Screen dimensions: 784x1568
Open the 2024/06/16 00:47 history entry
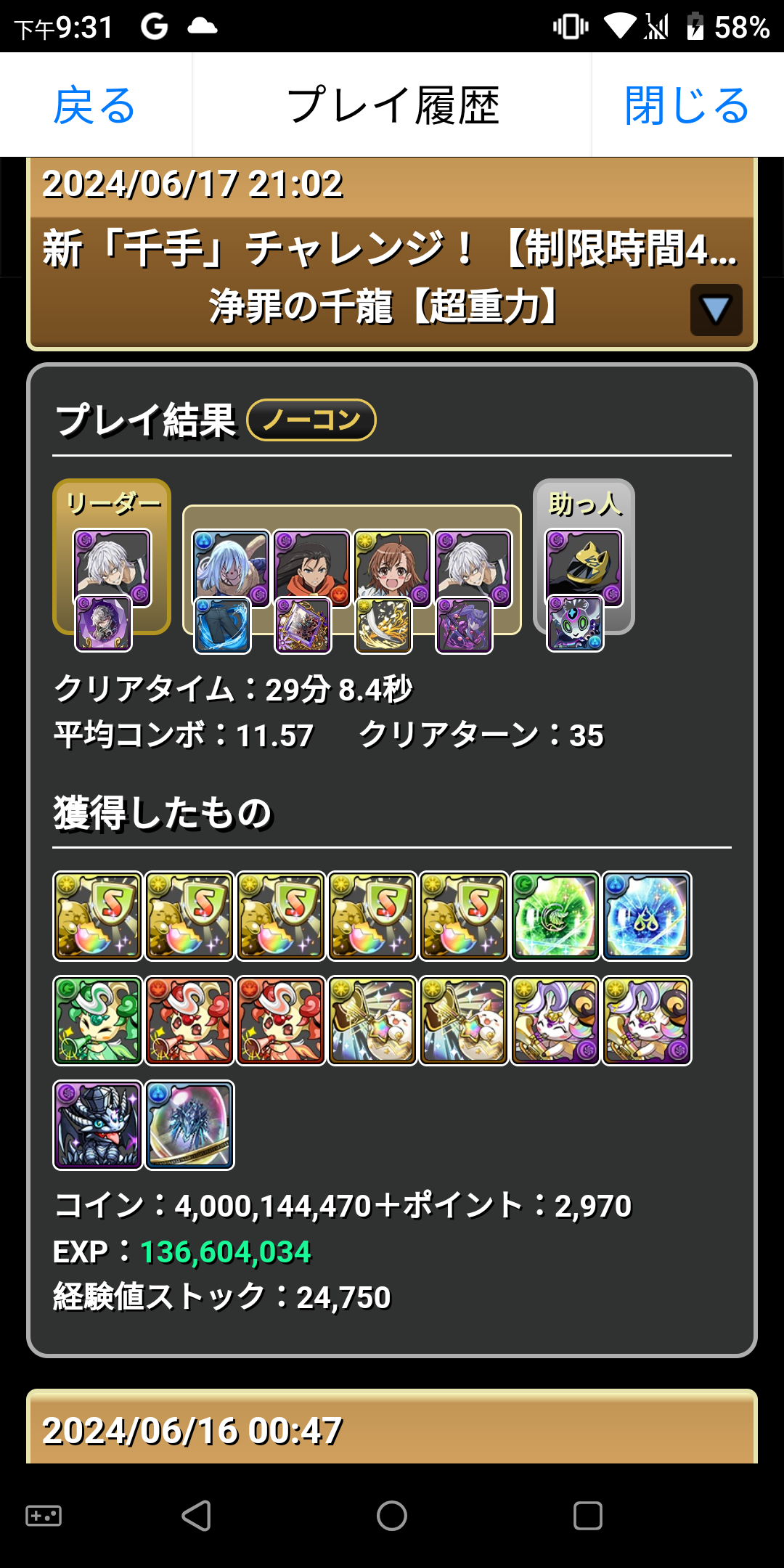[392, 1429]
